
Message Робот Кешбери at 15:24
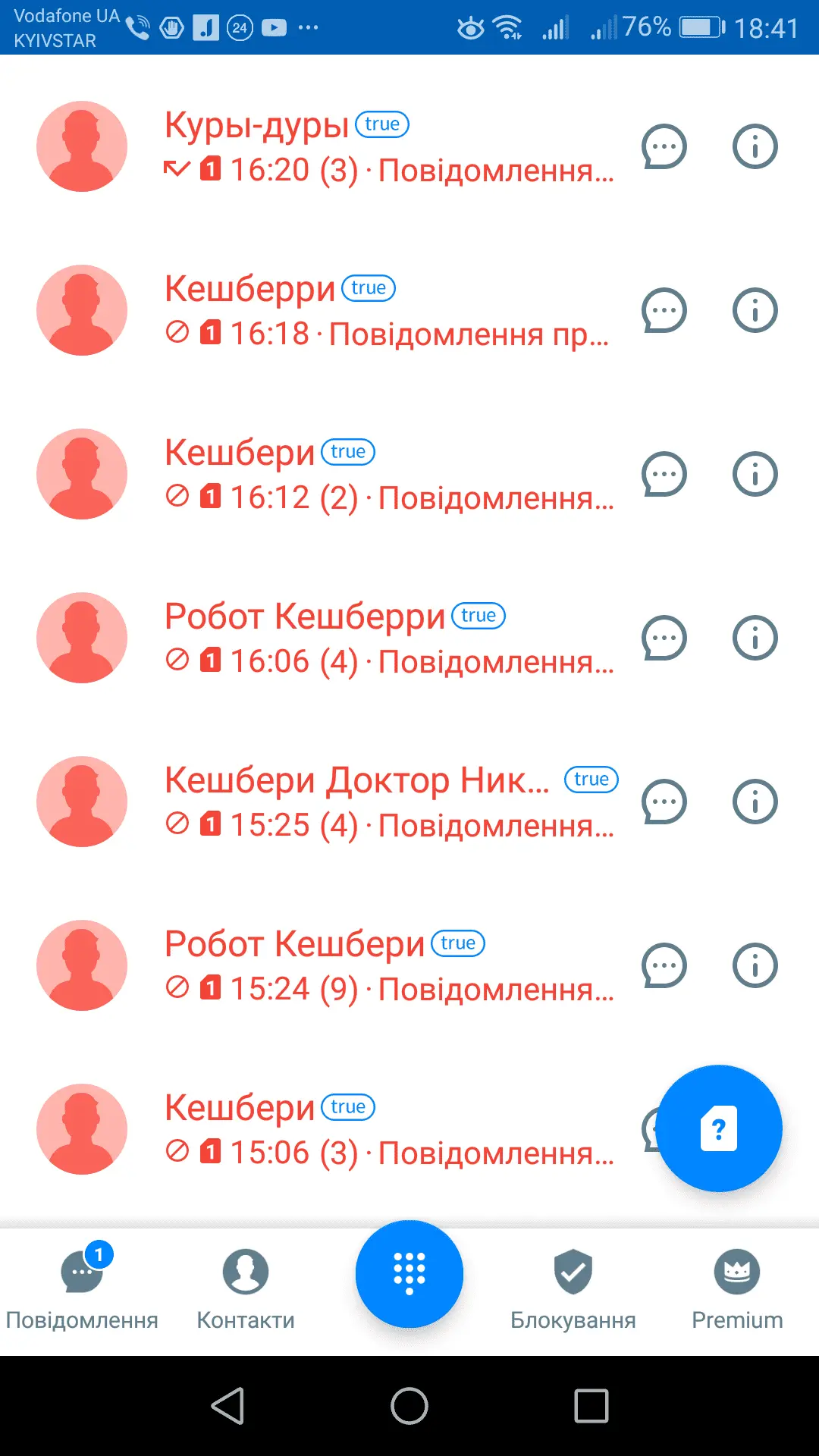point(664,966)
